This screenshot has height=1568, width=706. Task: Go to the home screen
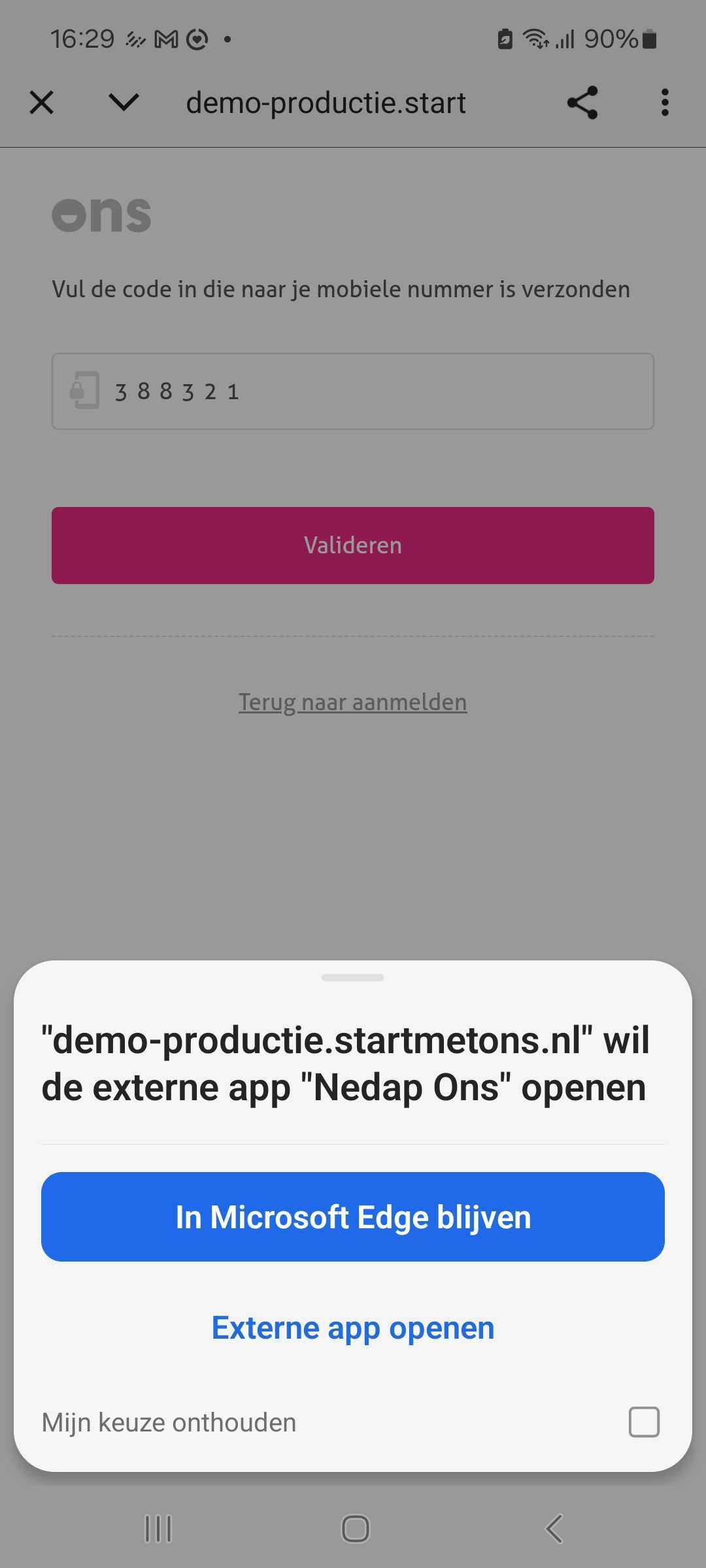point(355,1529)
